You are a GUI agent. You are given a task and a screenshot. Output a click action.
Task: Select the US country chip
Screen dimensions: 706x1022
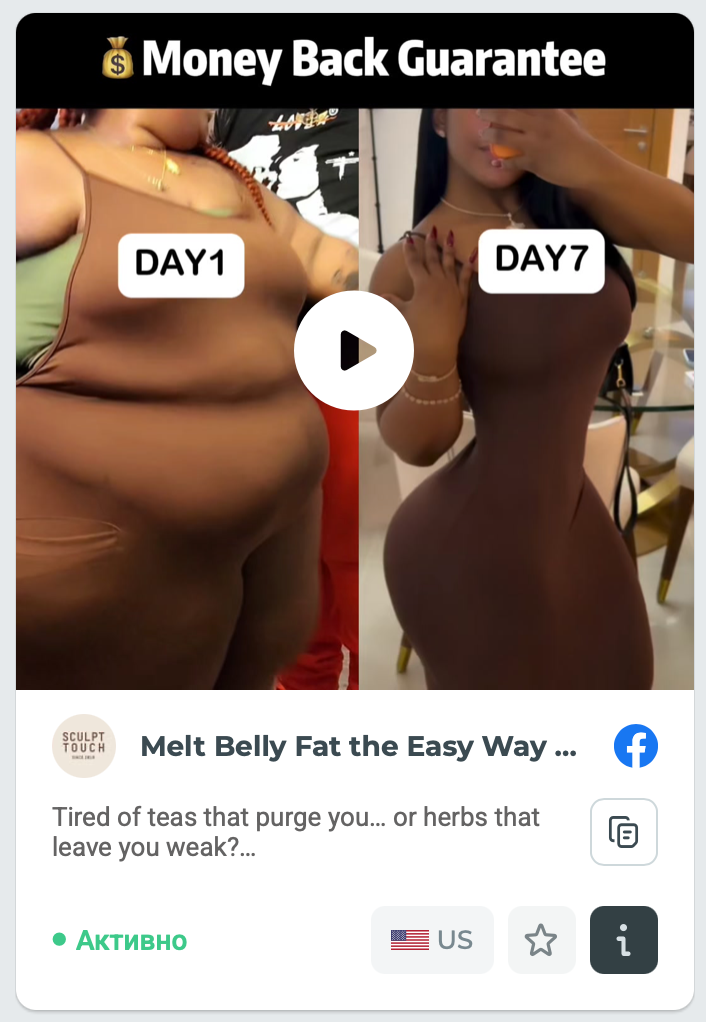click(432, 940)
